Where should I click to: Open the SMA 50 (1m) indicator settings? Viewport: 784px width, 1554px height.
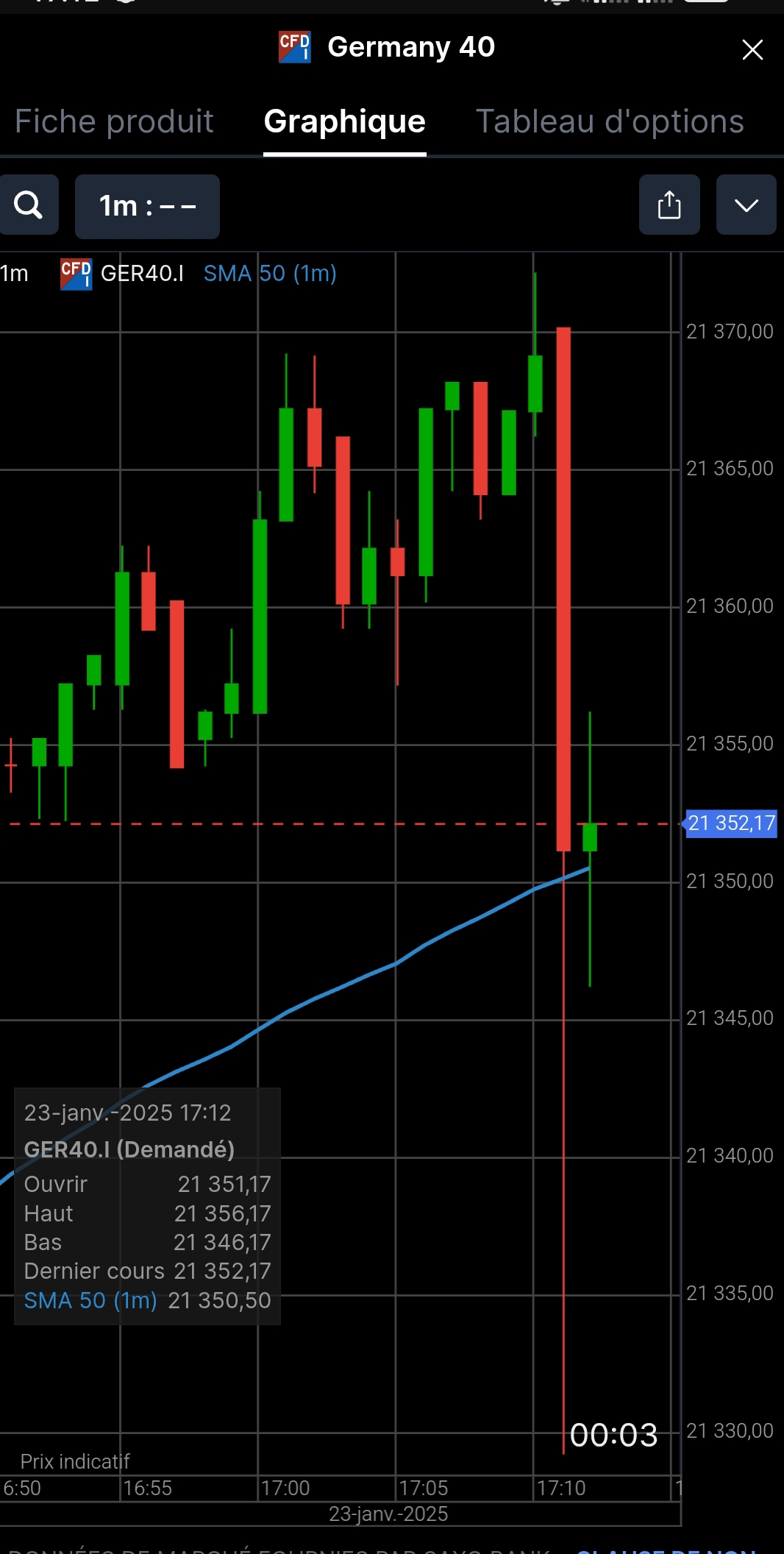pos(270,274)
